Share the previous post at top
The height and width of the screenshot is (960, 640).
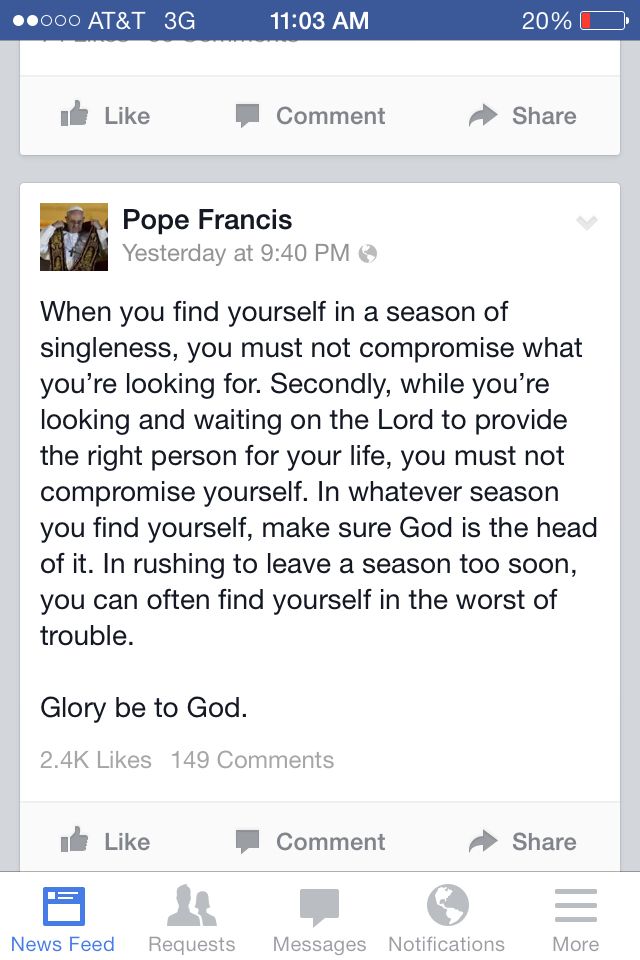522,116
